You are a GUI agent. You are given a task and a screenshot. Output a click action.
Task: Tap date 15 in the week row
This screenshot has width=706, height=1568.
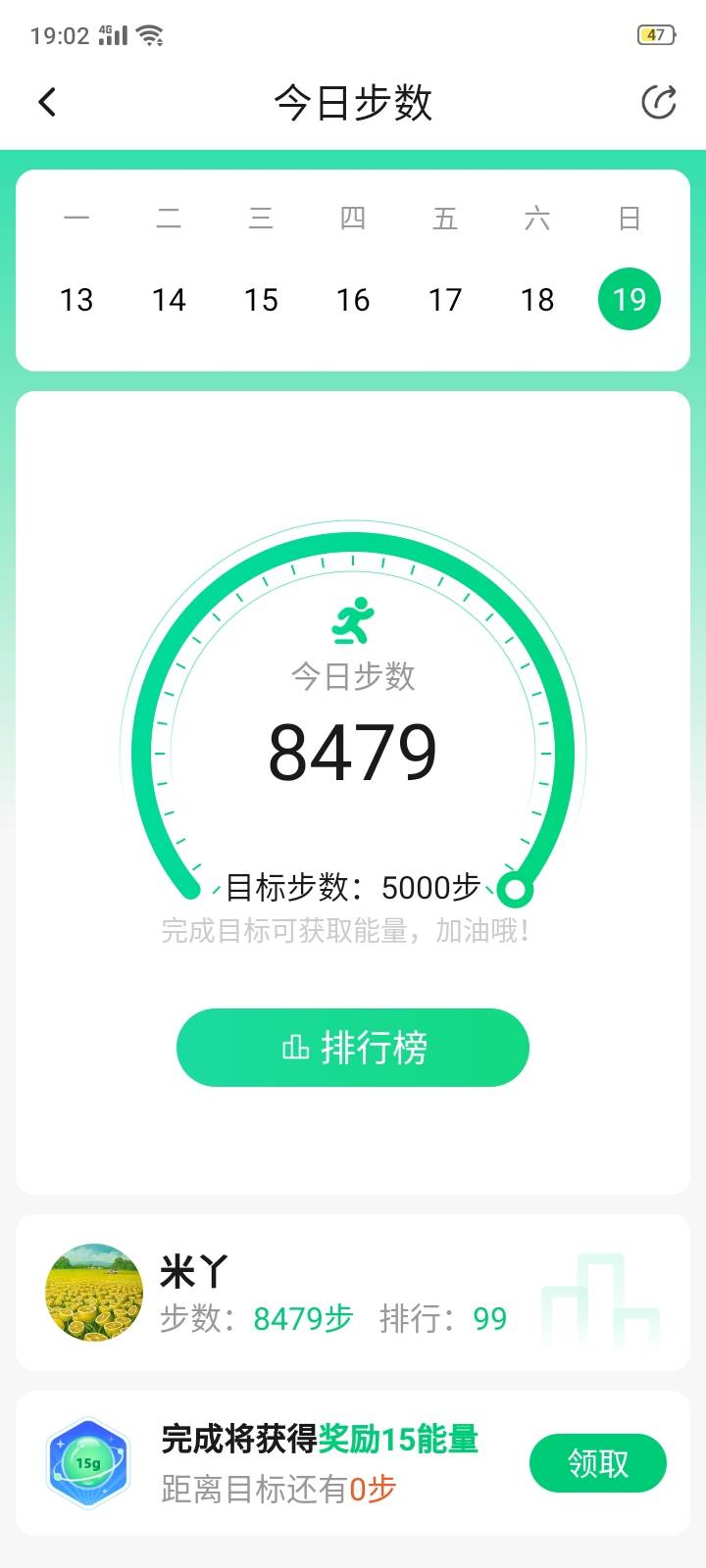(261, 299)
